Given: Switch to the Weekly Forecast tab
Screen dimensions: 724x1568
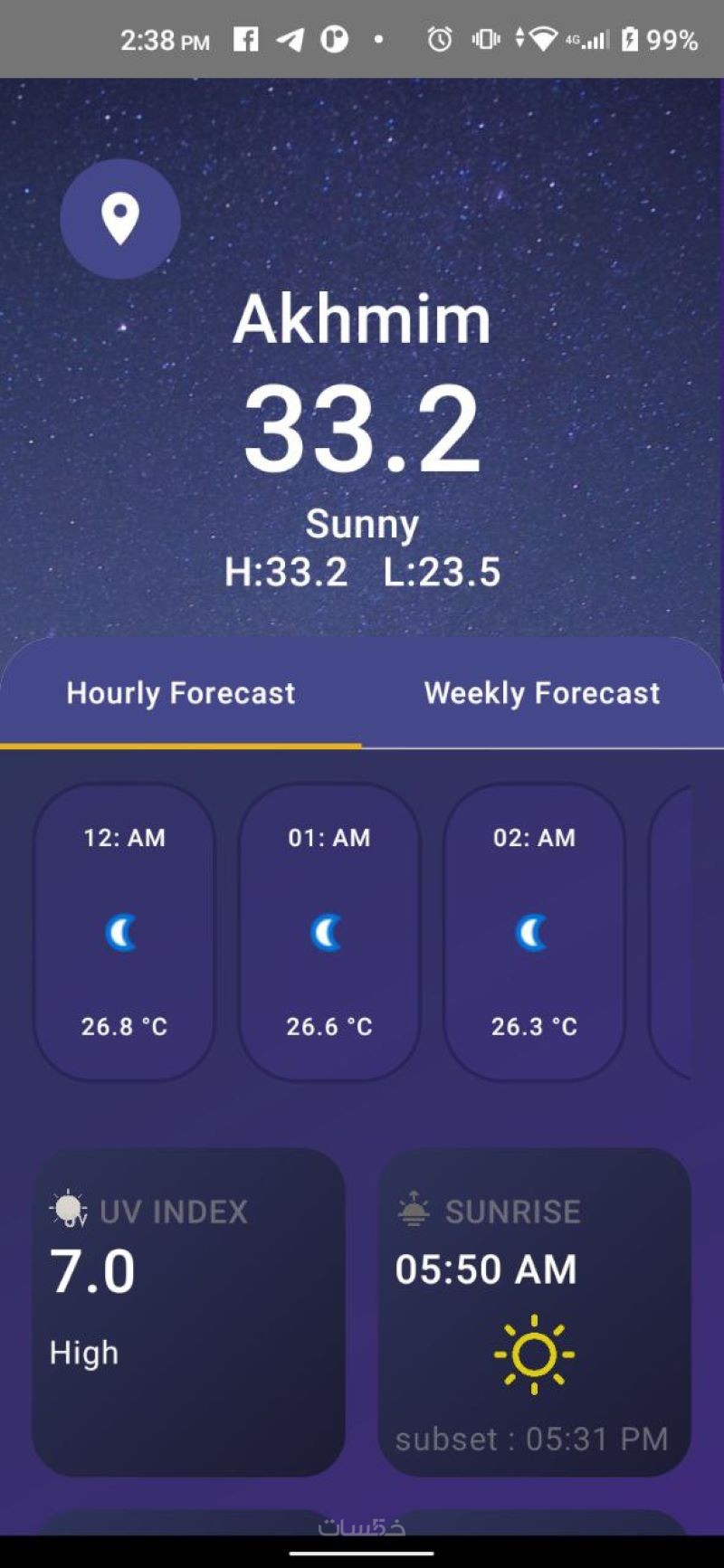Looking at the screenshot, I should pos(541,693).
